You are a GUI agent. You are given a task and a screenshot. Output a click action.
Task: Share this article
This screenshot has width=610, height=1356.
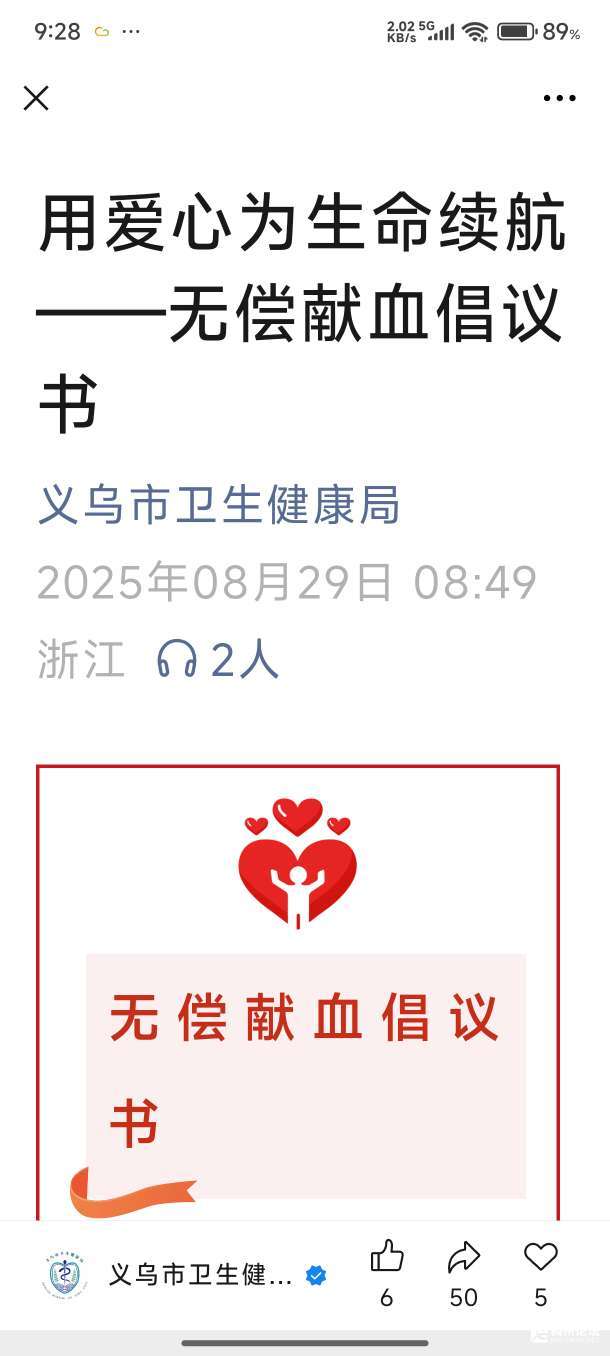tap(464, 1257)
